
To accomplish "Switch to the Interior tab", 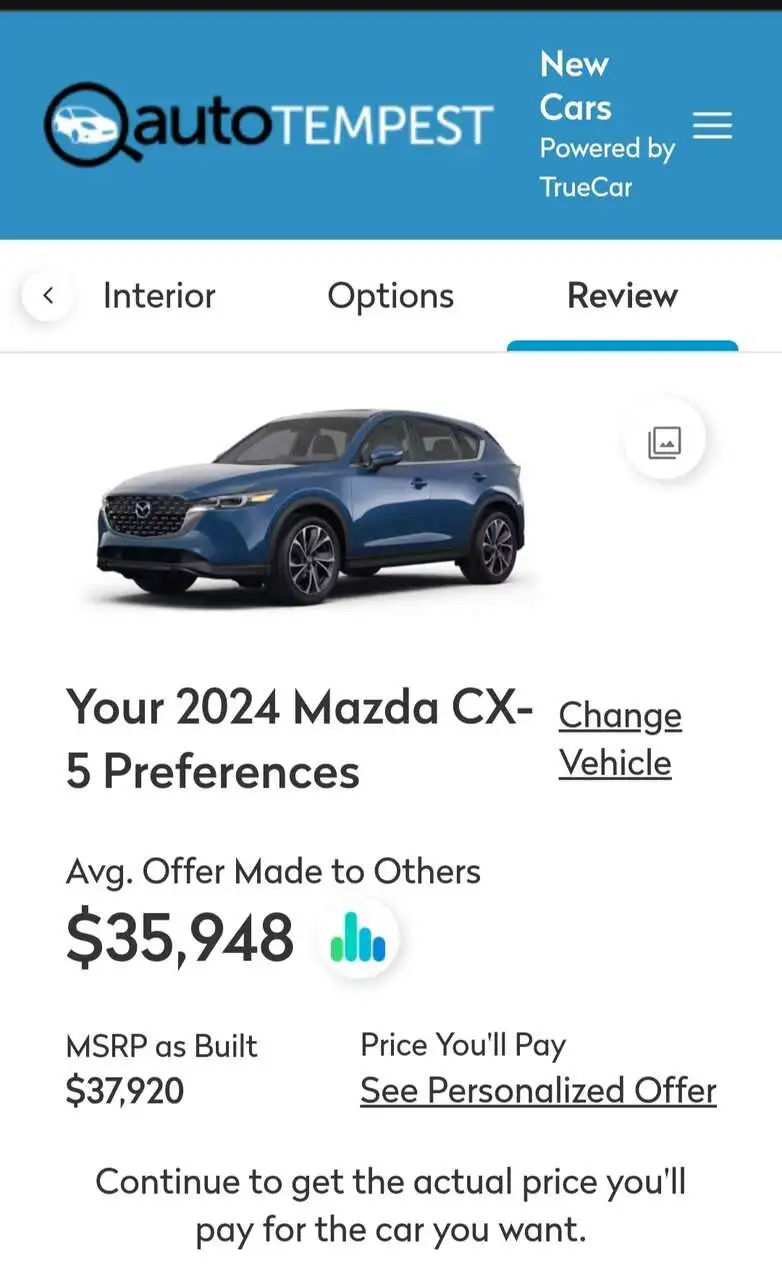I will 159,296.
